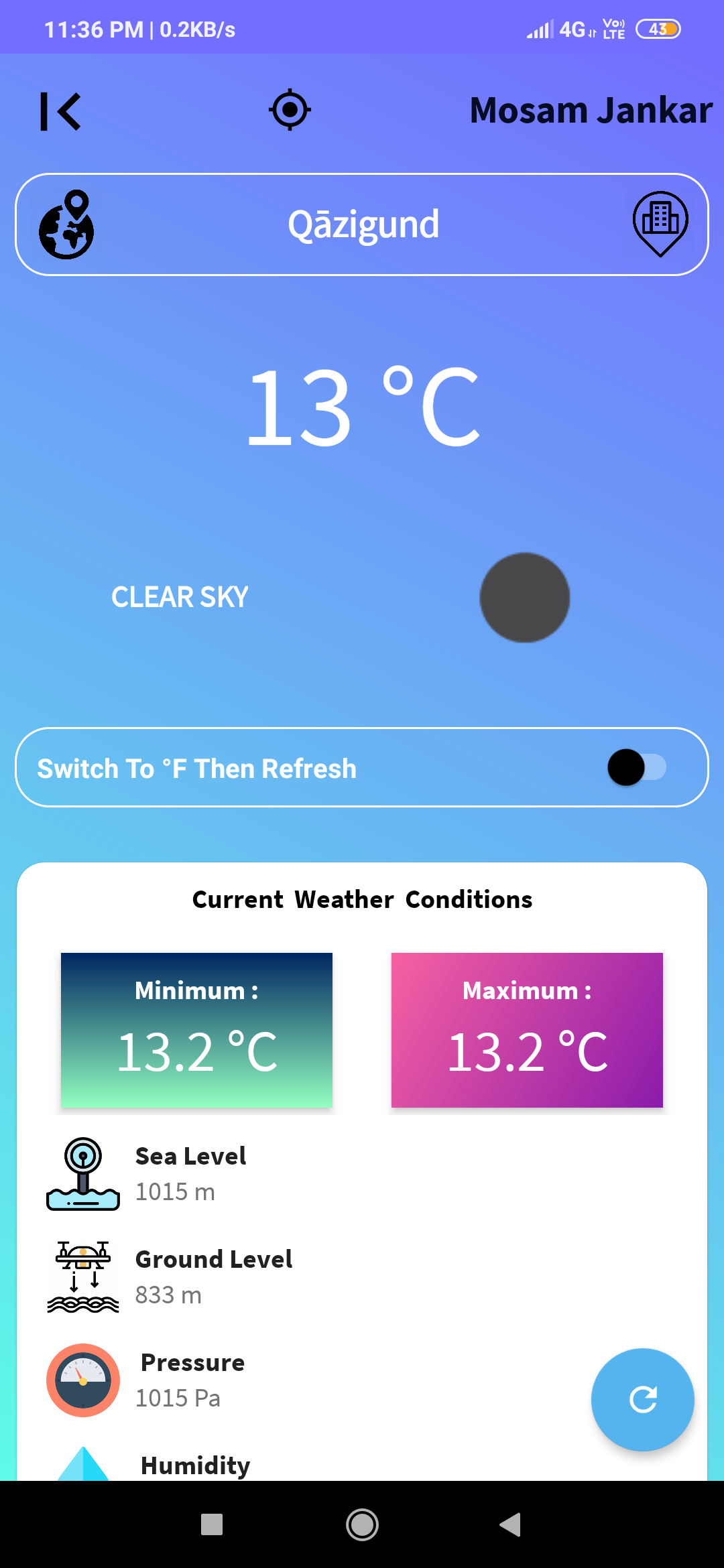Tap the city building pin icon
This screenshot has width=724, height=1568.
click(660, 224)
